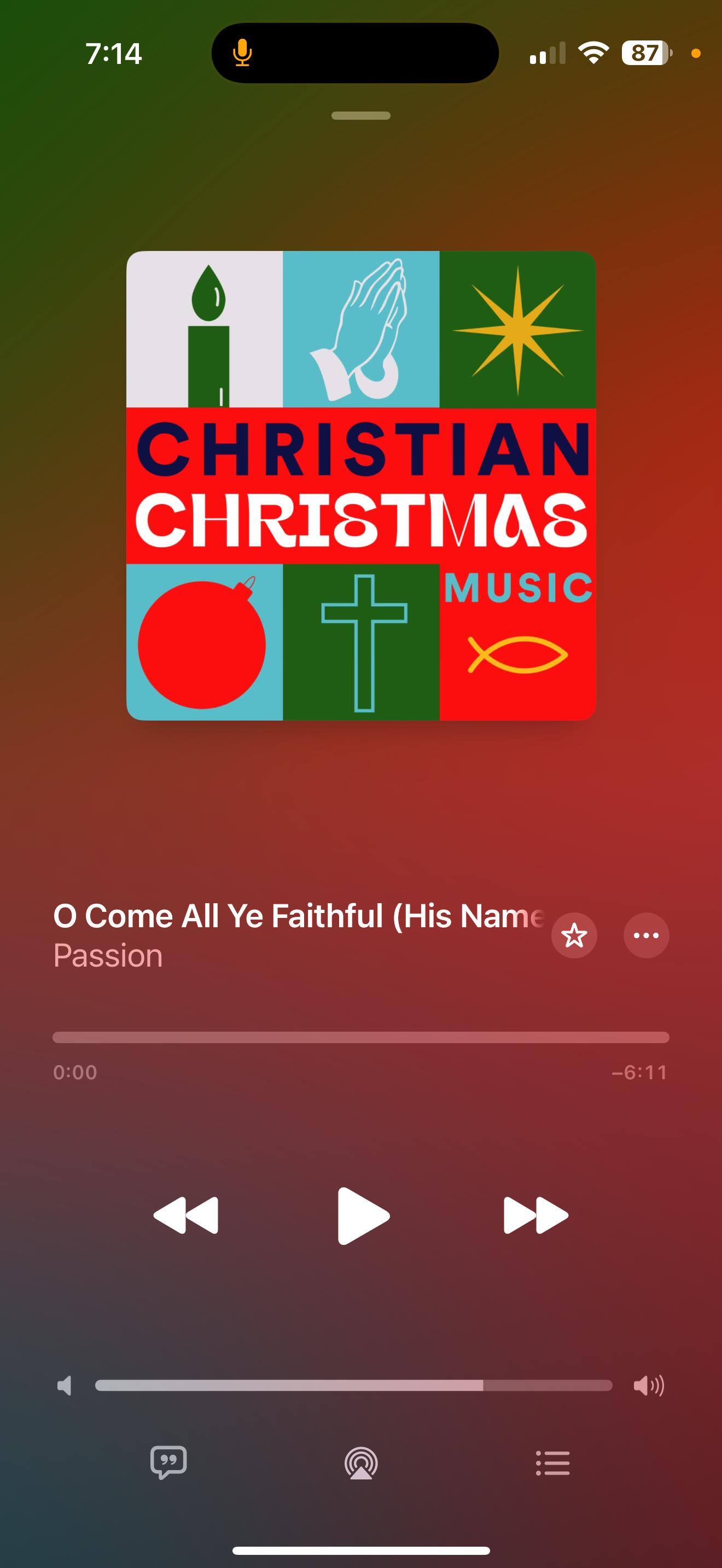Play O Come All Ye Faithful
722x1568 pixels.
363,1215
